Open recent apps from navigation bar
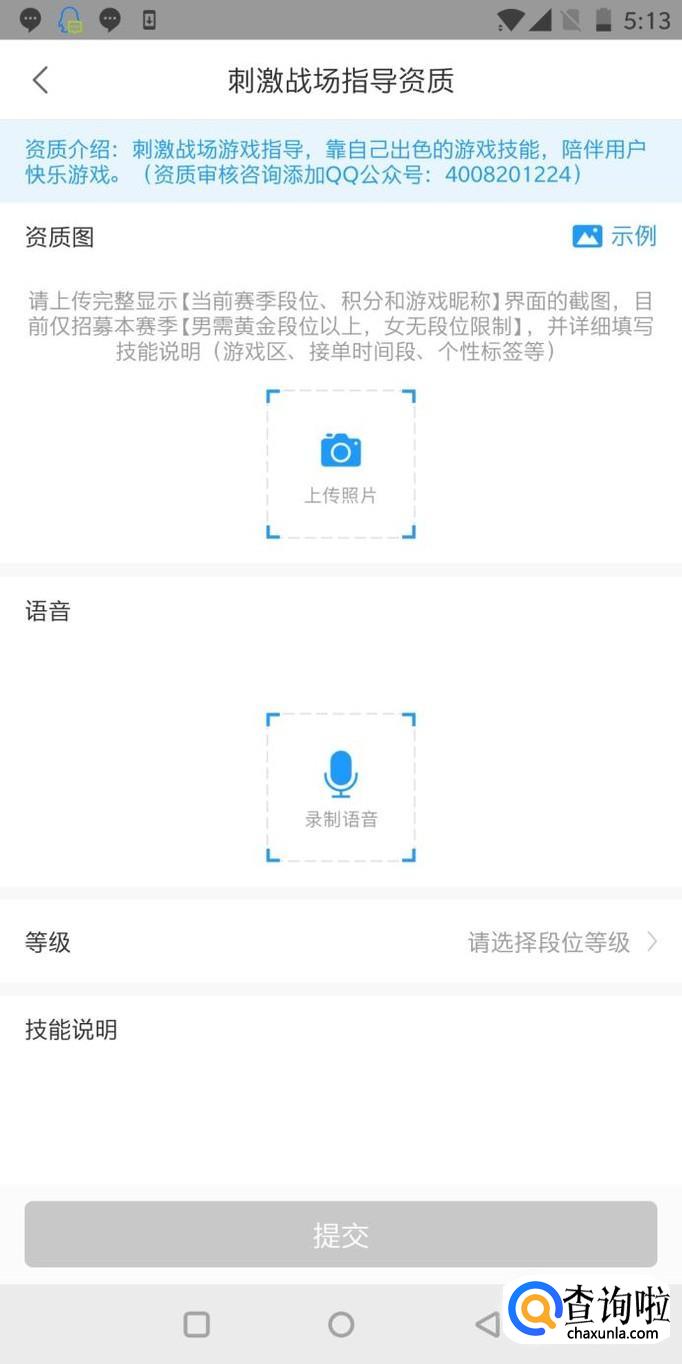The image size is (682, 1364). coord(197,1324)
